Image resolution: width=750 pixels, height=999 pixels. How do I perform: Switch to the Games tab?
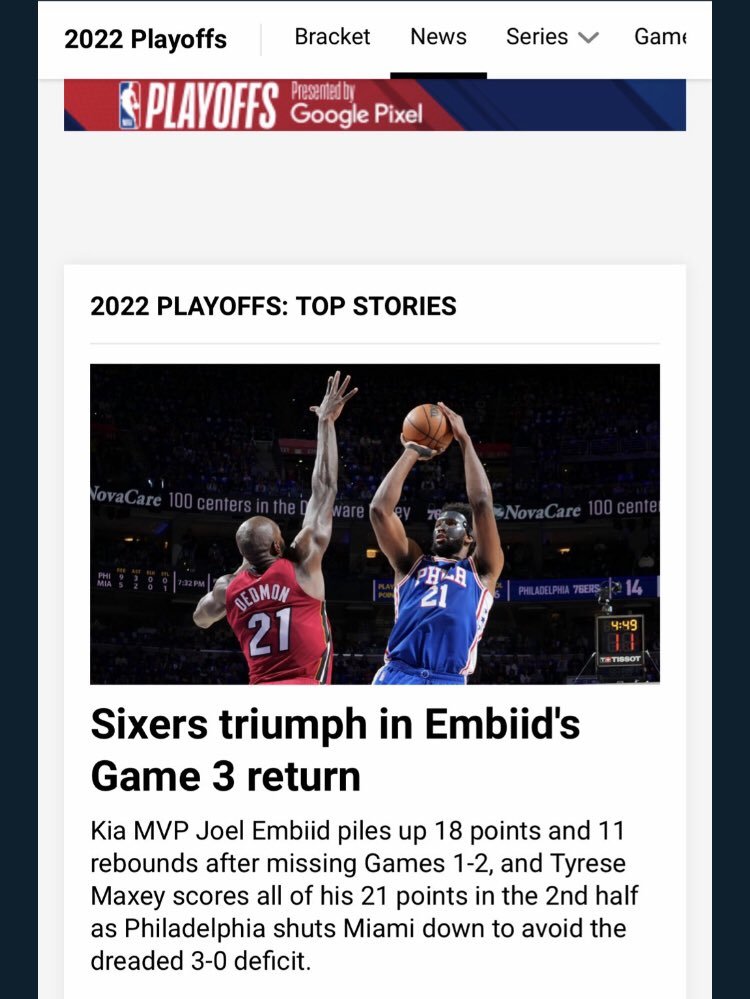[x=660, y=37]
